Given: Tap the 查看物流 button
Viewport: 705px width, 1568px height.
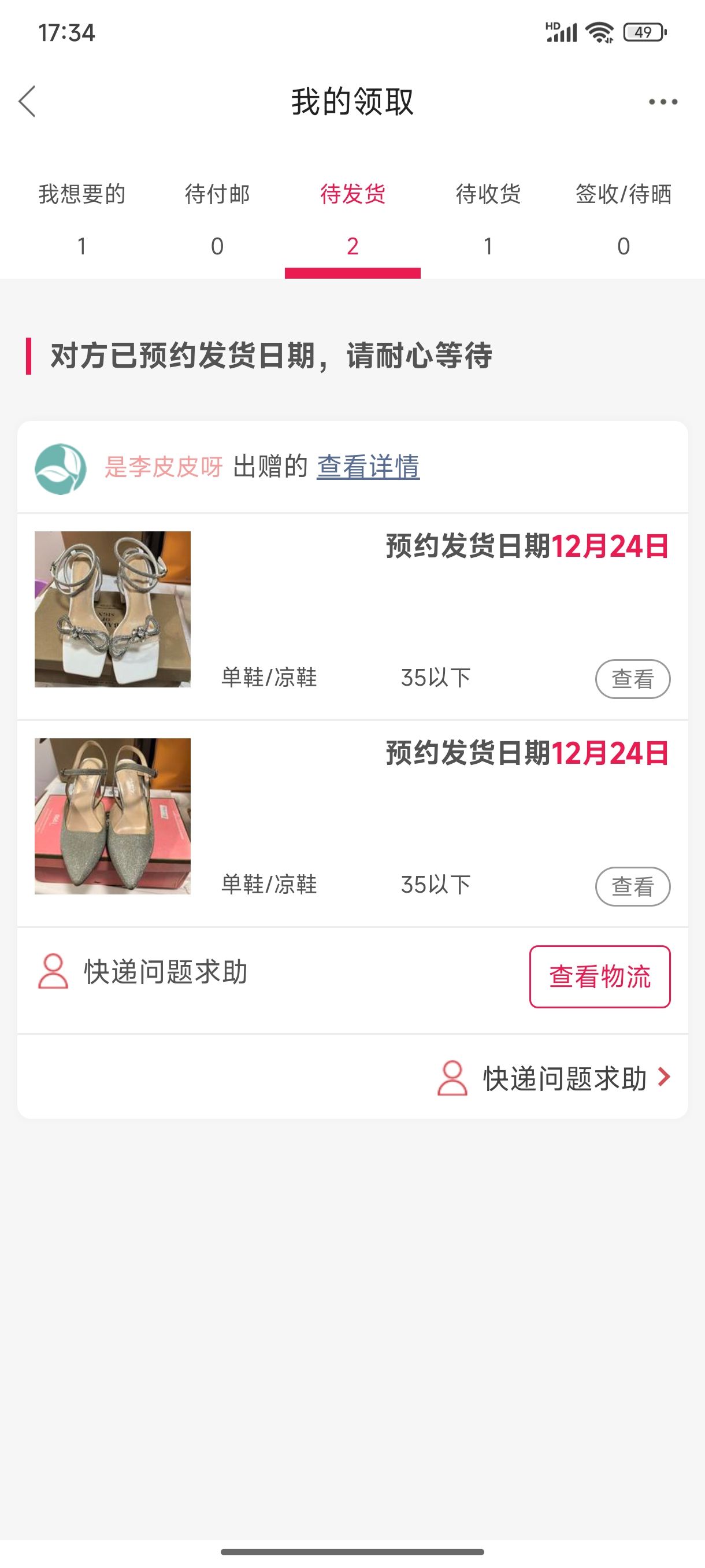Looking at the screenshot, I should (600, 977).
